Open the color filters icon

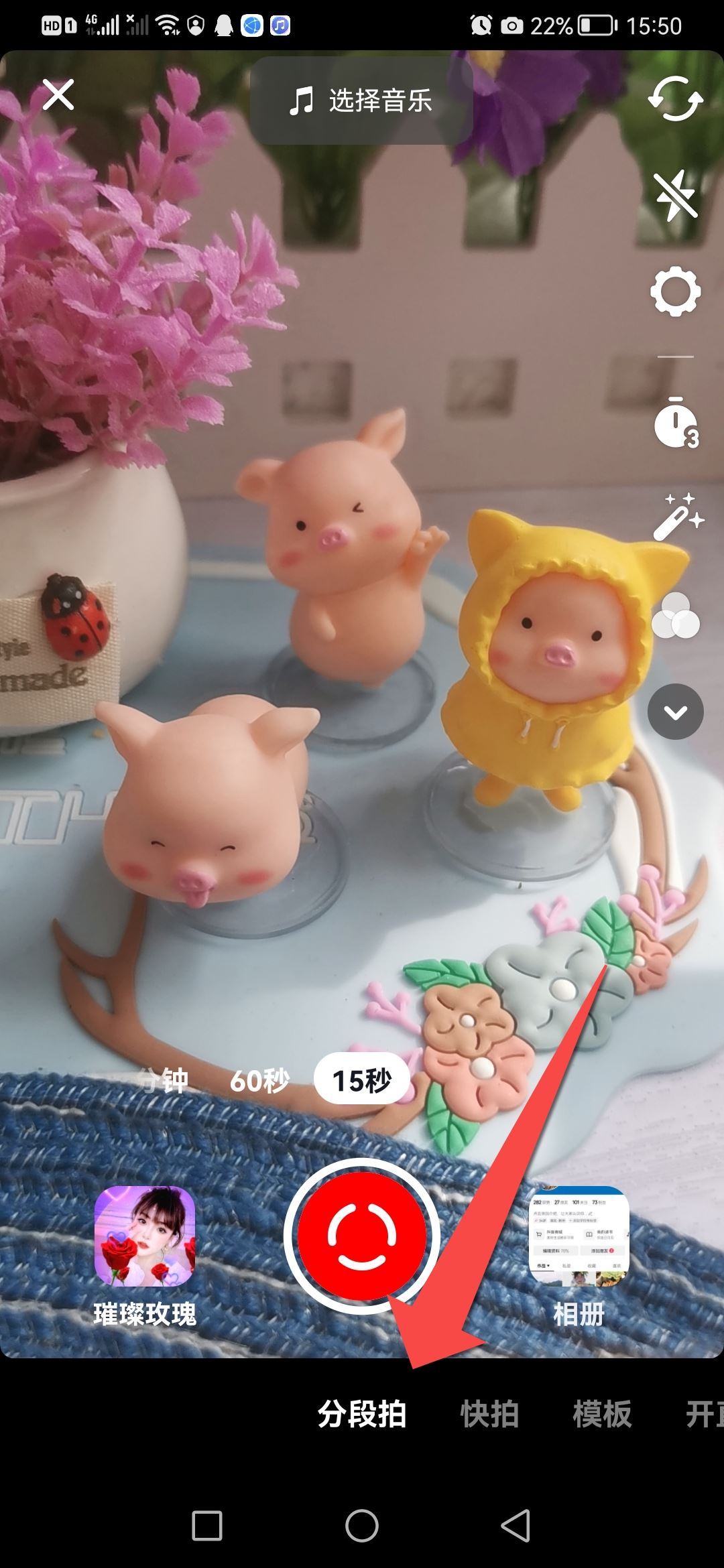[675, 615]
